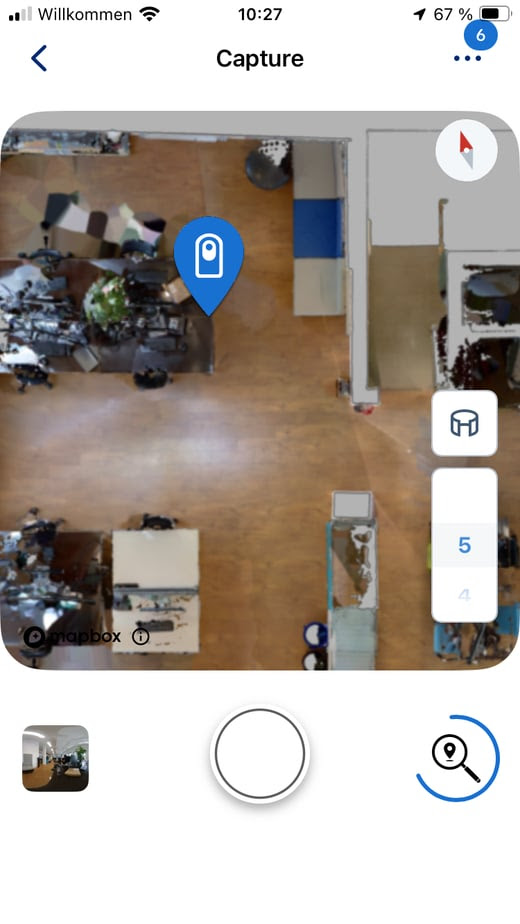Tap the compass to reset orientation

(x=466, y=150)
